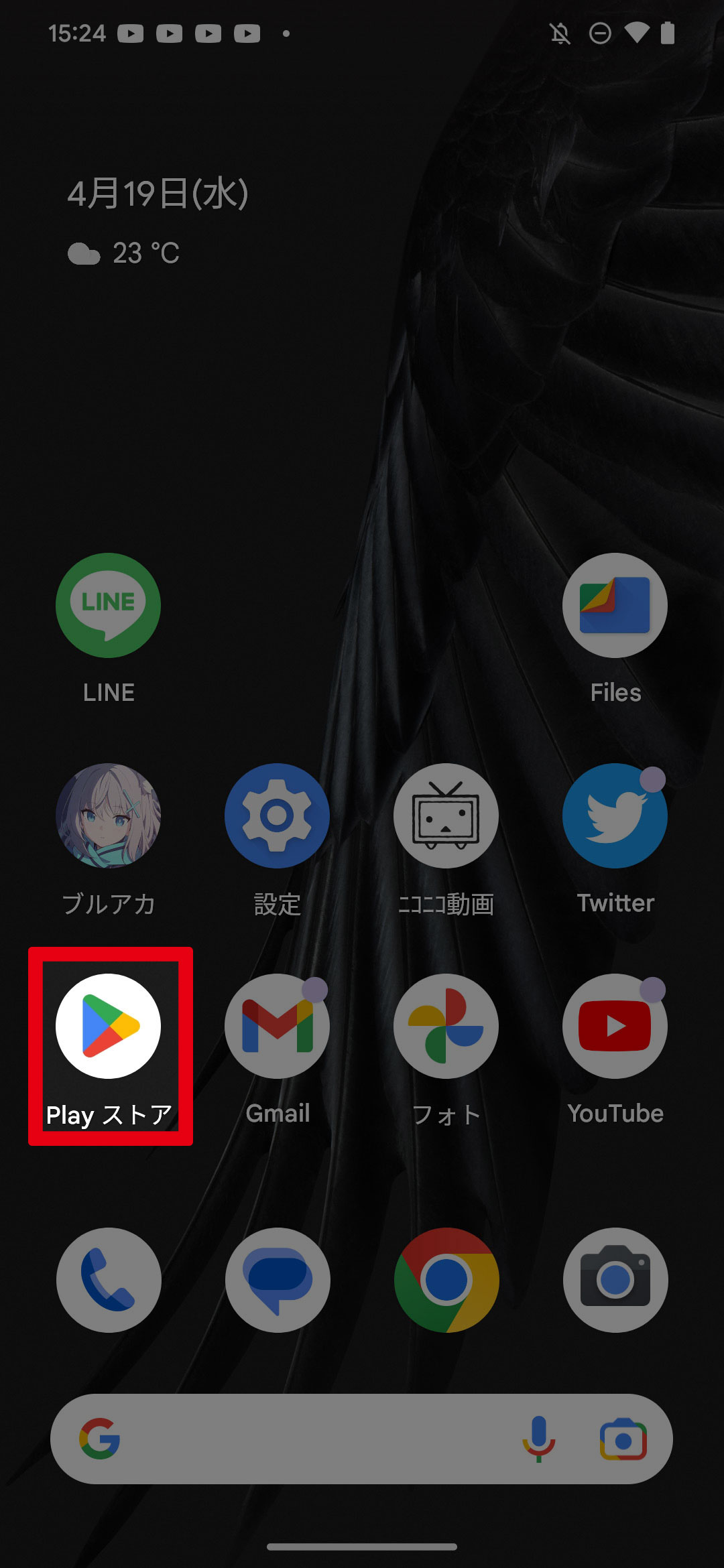Start the ブルアカ game

[x=109, y=816]
